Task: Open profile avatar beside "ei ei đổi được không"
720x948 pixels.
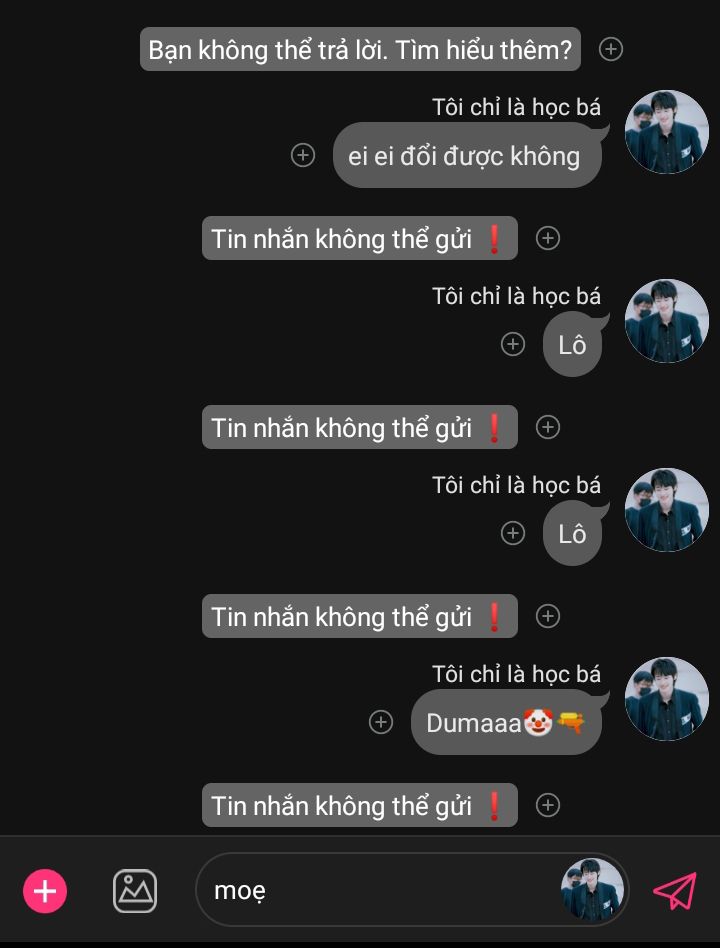Action: (x=666, y=132)
